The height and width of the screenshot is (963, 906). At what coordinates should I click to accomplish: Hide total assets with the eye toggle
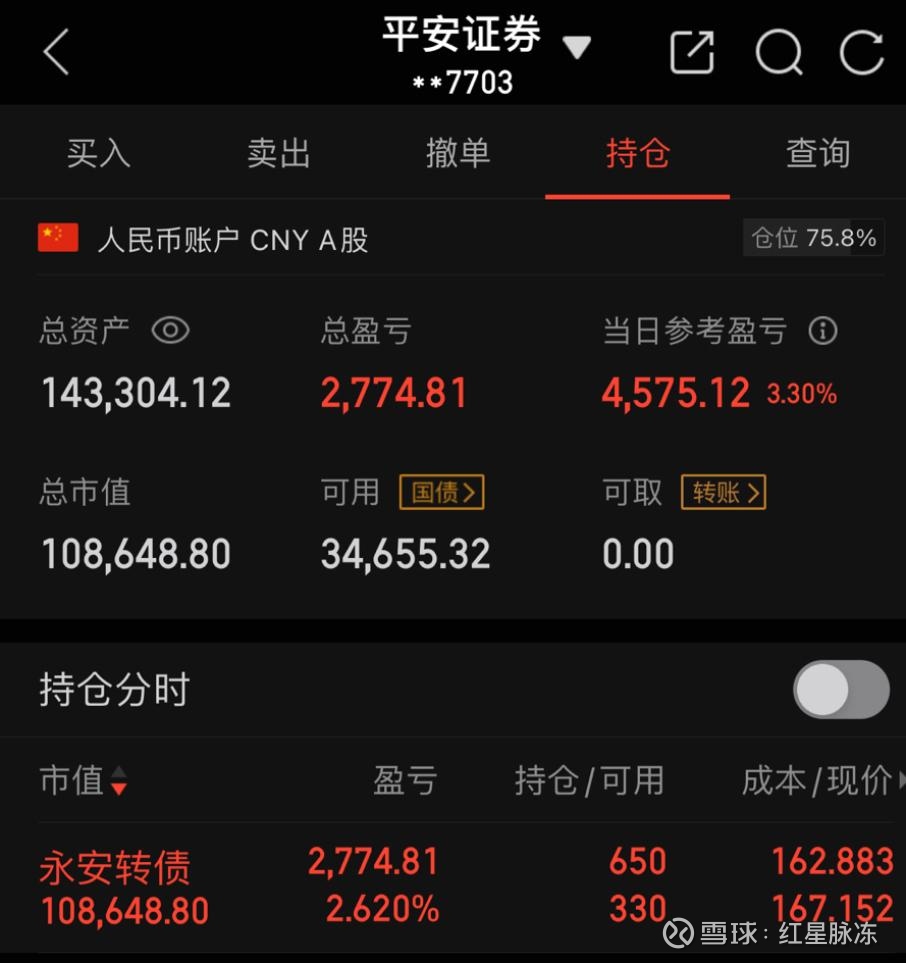170,330
